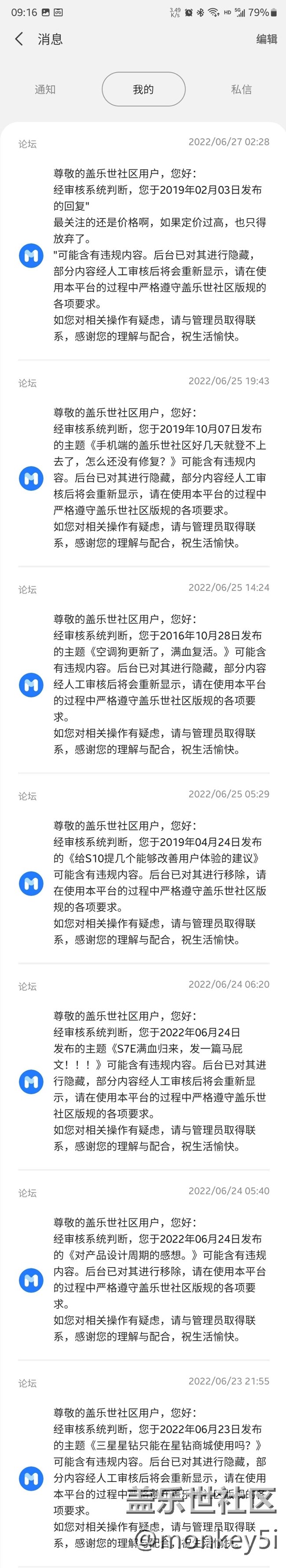
Task: Open the message about S7E满血归来
Action: pyautogui.click(x=159, y=1081)
